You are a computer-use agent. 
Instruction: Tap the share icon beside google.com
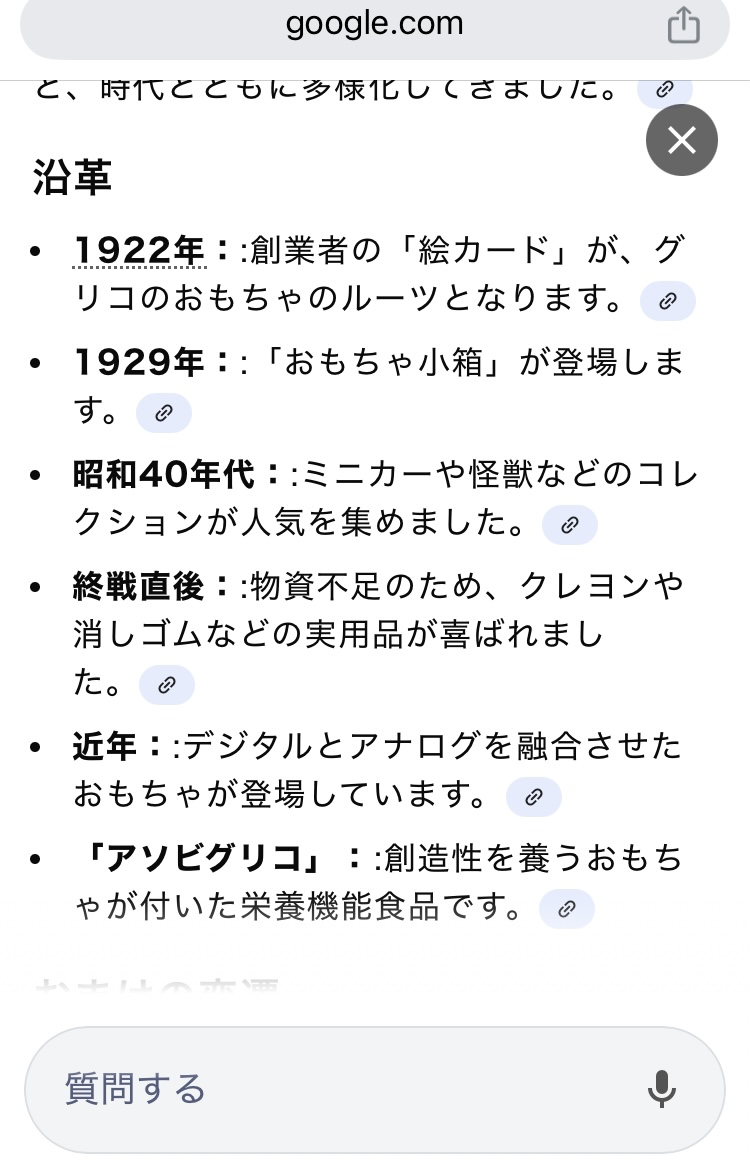[x=683, y=25]
